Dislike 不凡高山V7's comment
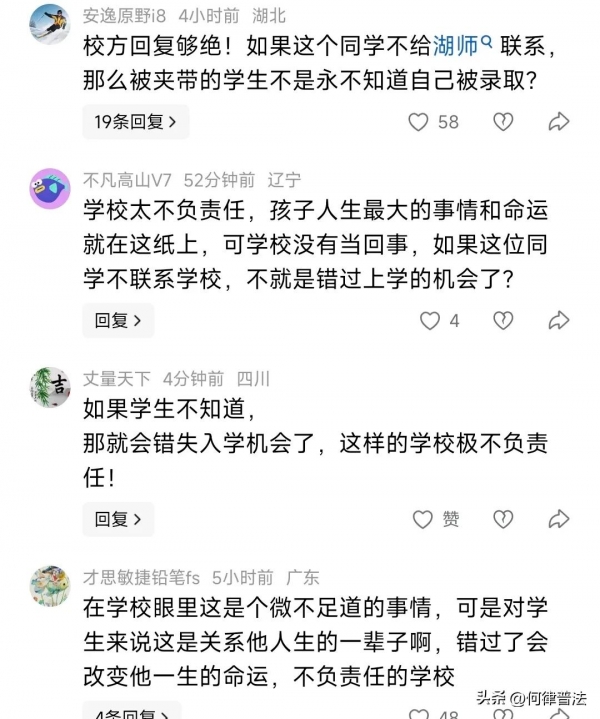Image resolution: width=600 pixels, height=719 pixels. pyautogui.click(x=503, y=320)
